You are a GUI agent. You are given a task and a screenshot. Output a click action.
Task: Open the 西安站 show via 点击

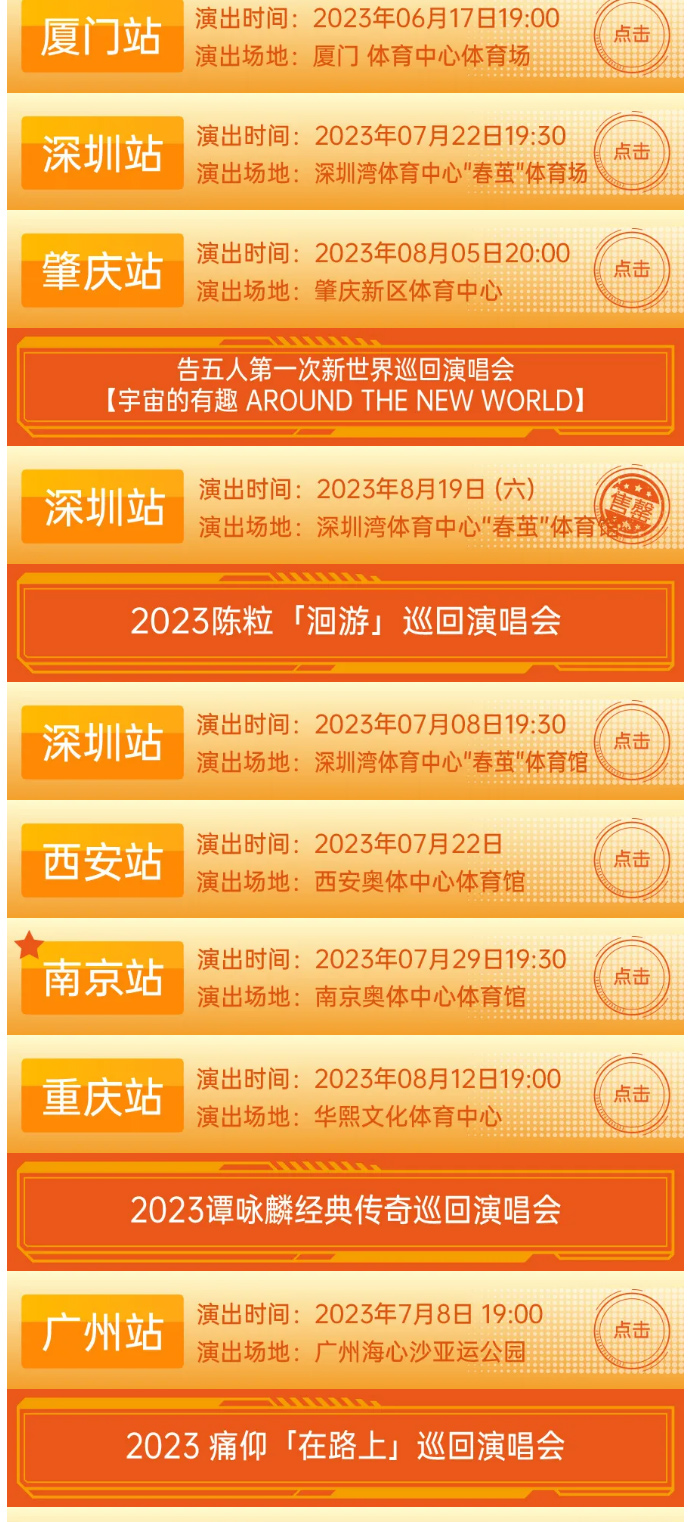[631, 859]
